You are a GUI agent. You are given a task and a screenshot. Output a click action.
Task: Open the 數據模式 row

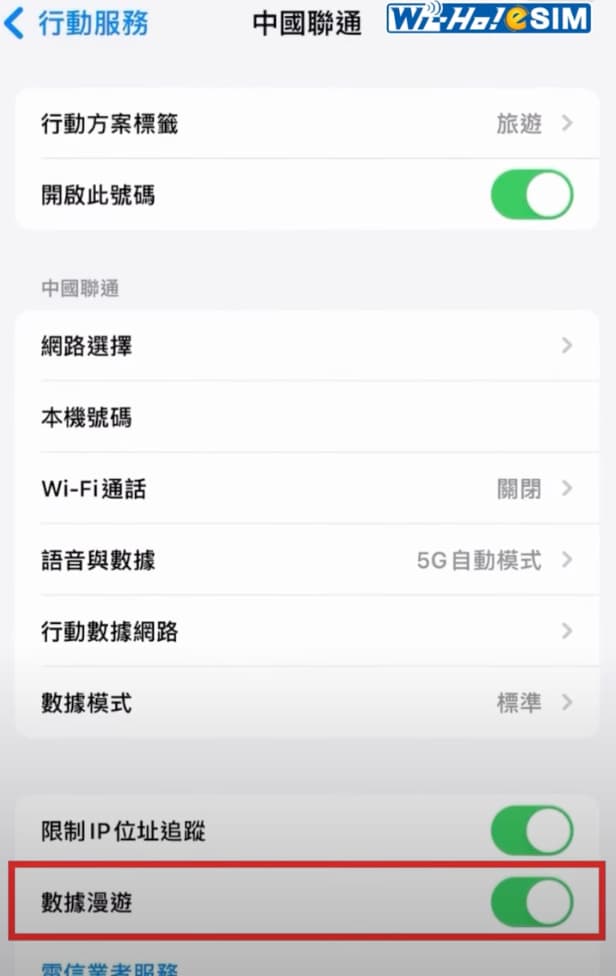click(x=307, y=703)
